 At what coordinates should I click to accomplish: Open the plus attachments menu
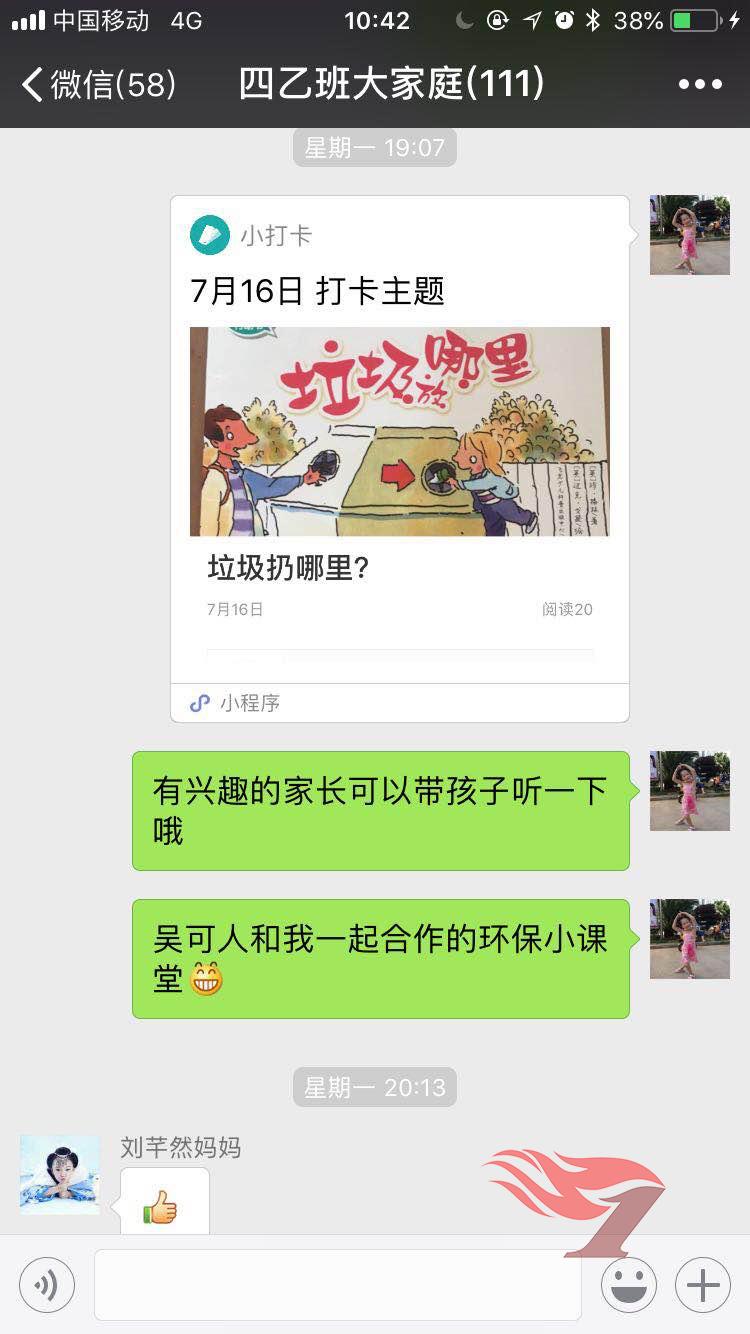tap(703, 1285)
